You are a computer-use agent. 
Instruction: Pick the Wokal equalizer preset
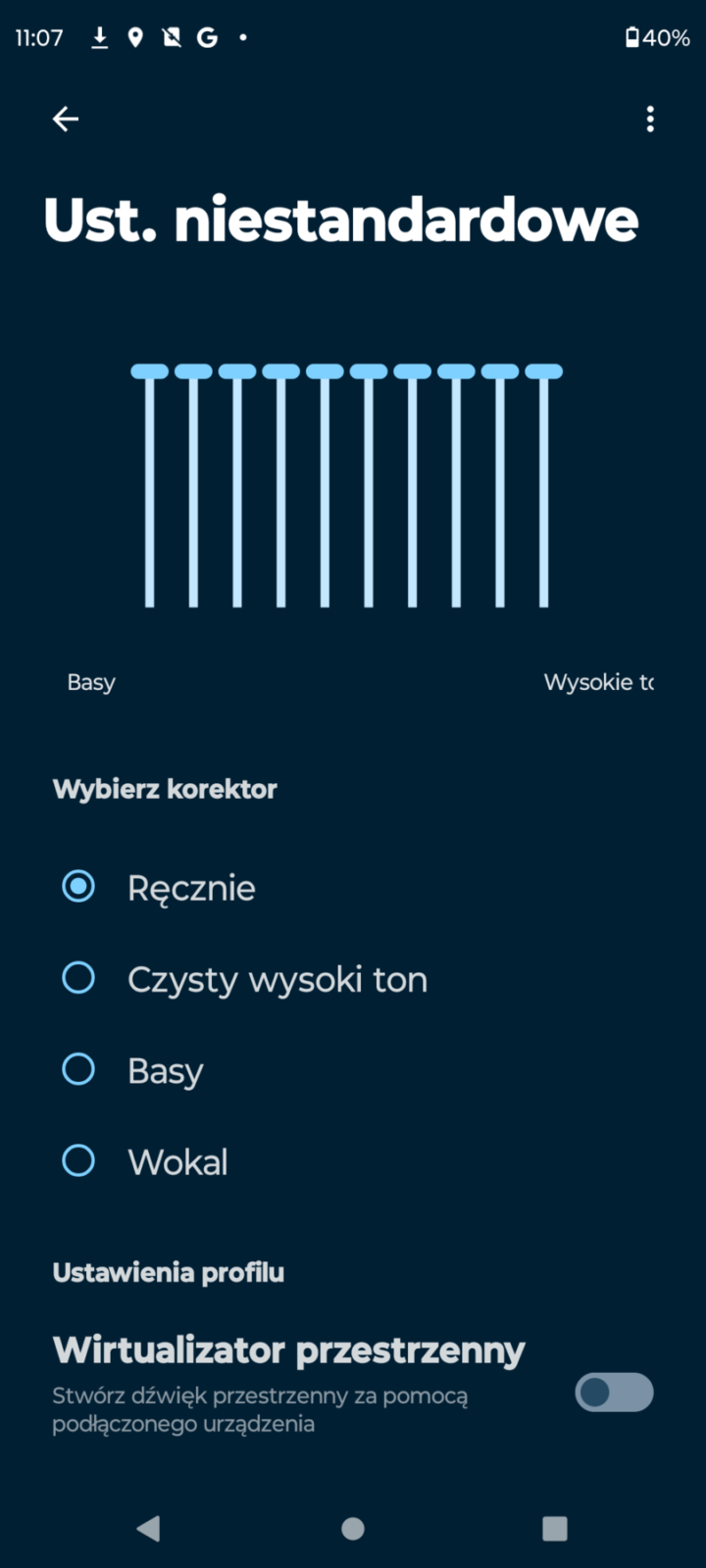click(x=78, y=1160)
